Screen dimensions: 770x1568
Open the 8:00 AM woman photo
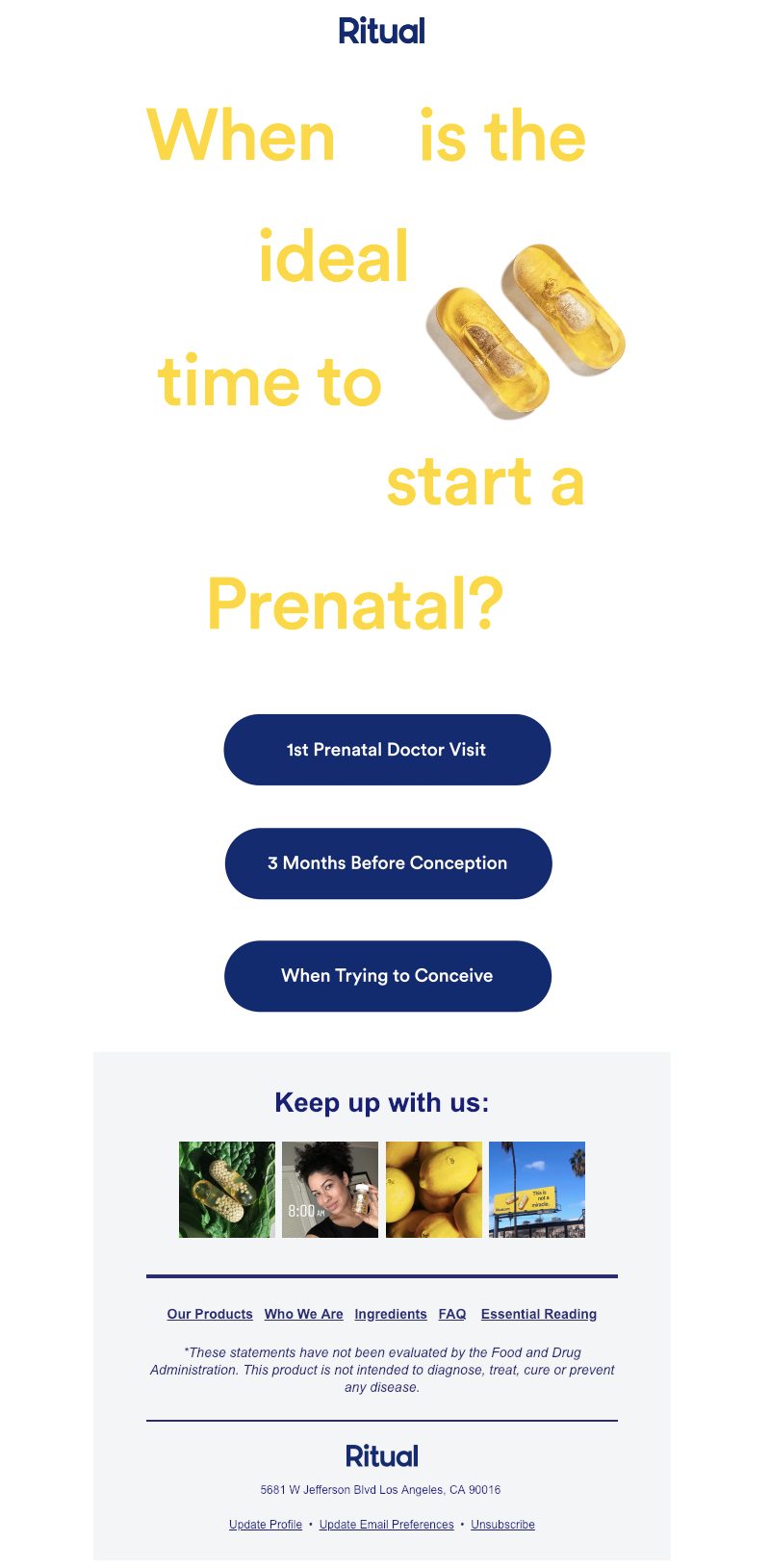(x=330, y=1190)
